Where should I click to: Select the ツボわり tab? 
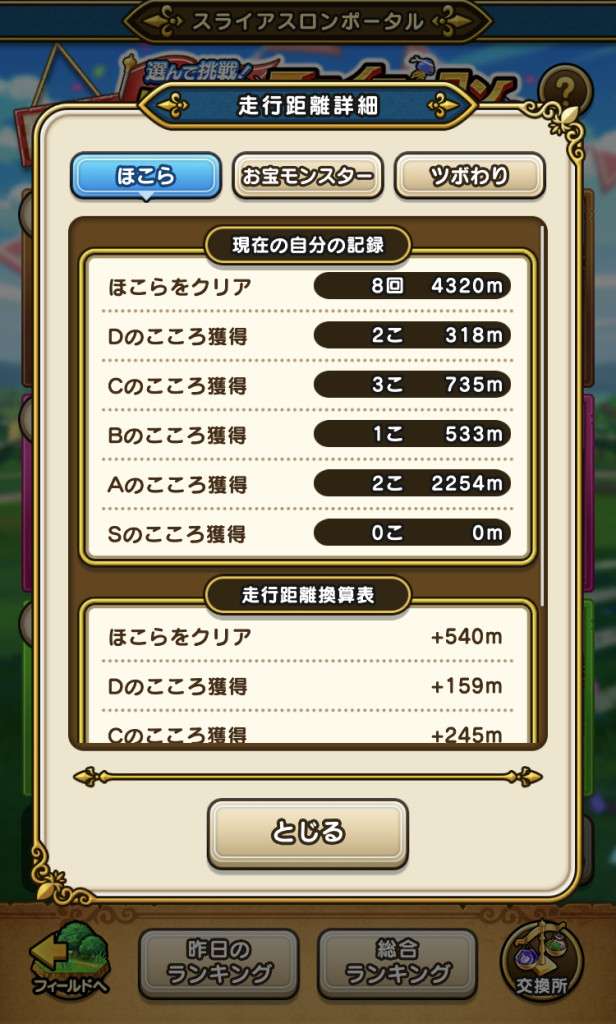469,177
